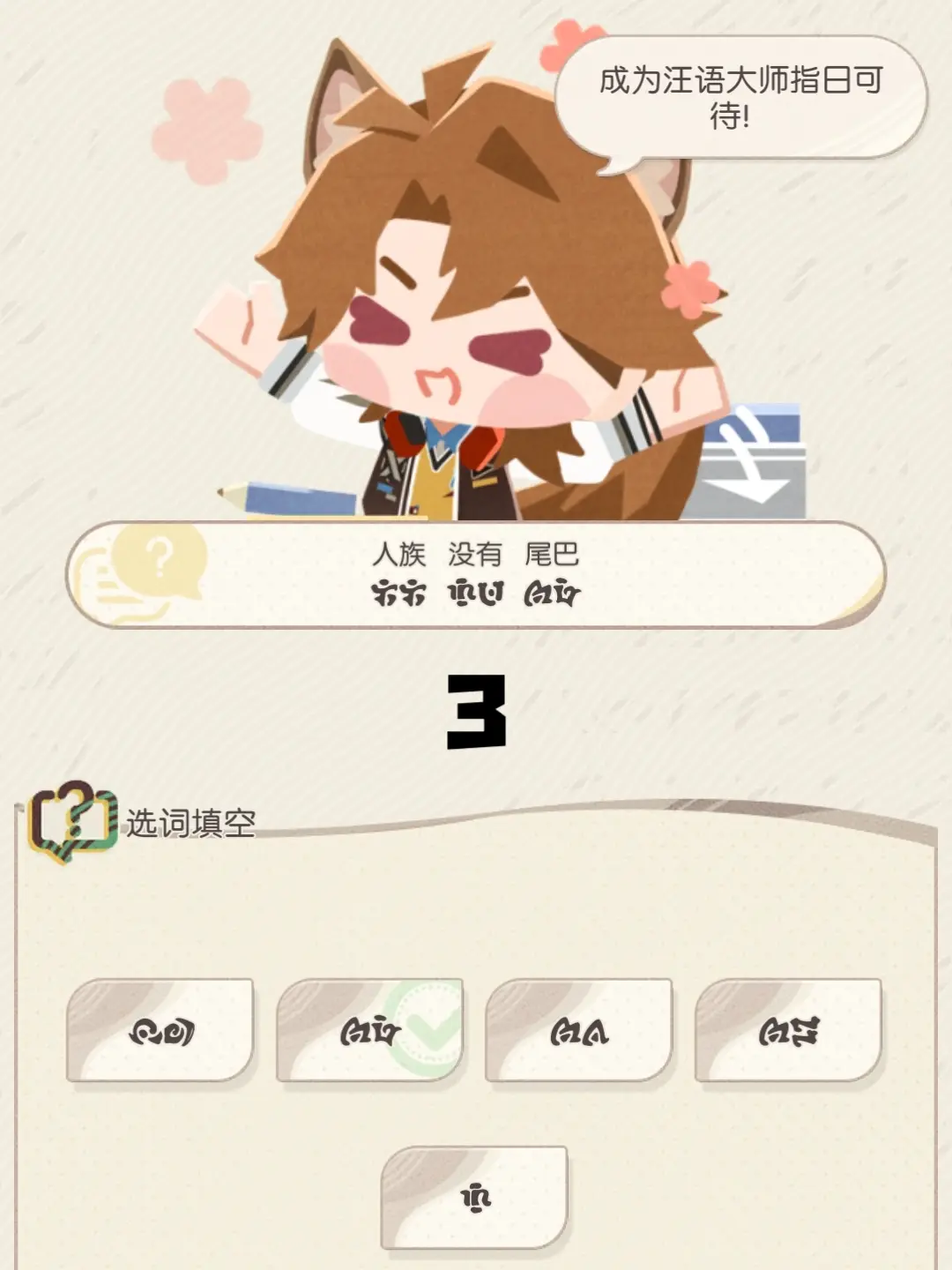
Task: Select the answer tile with two spiral glyphs
Action: pos(160,1030)
